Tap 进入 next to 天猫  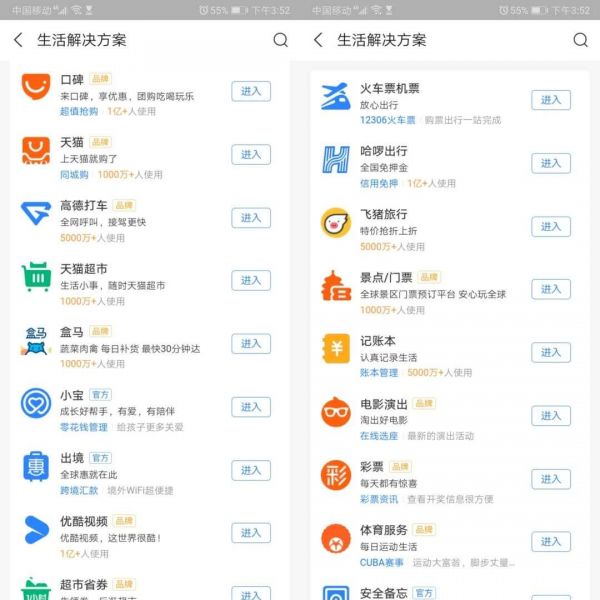250,154
